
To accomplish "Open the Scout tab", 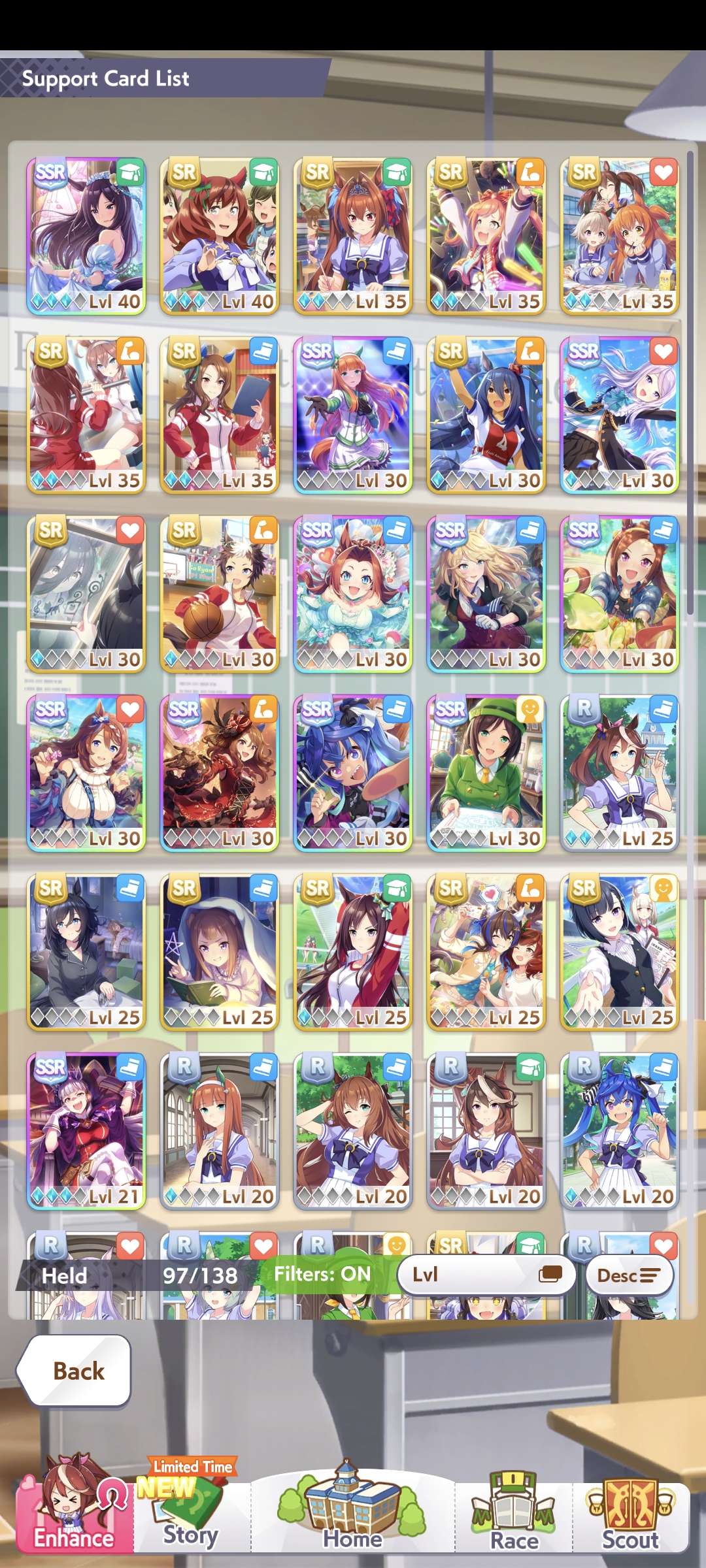I will pos(631,1516).
